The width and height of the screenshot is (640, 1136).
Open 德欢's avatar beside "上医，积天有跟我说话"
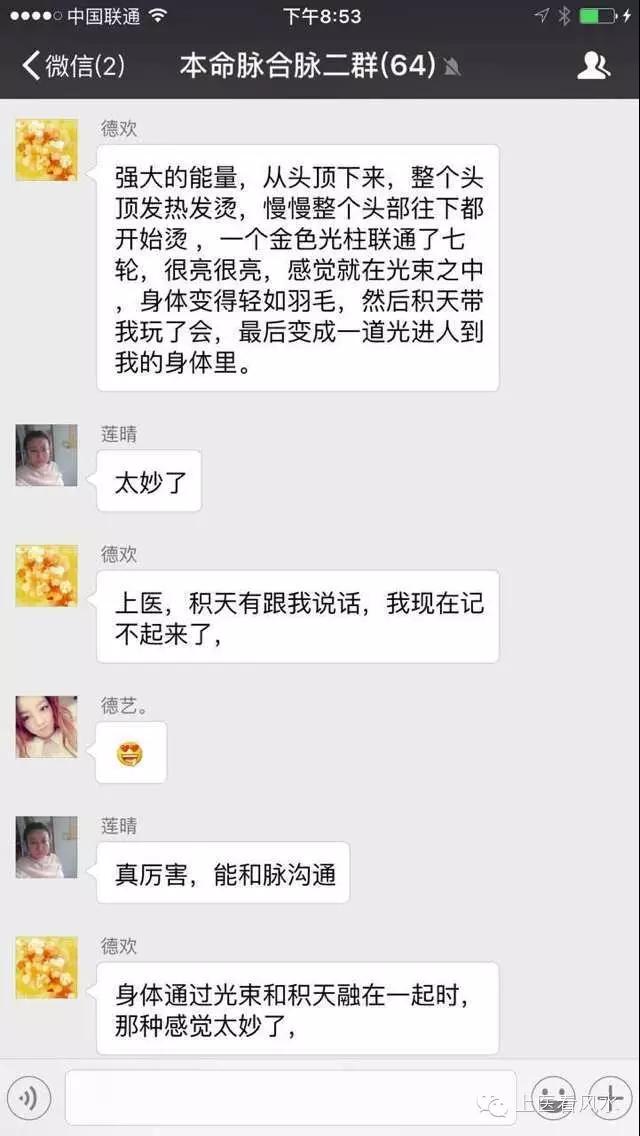[46, 576]
